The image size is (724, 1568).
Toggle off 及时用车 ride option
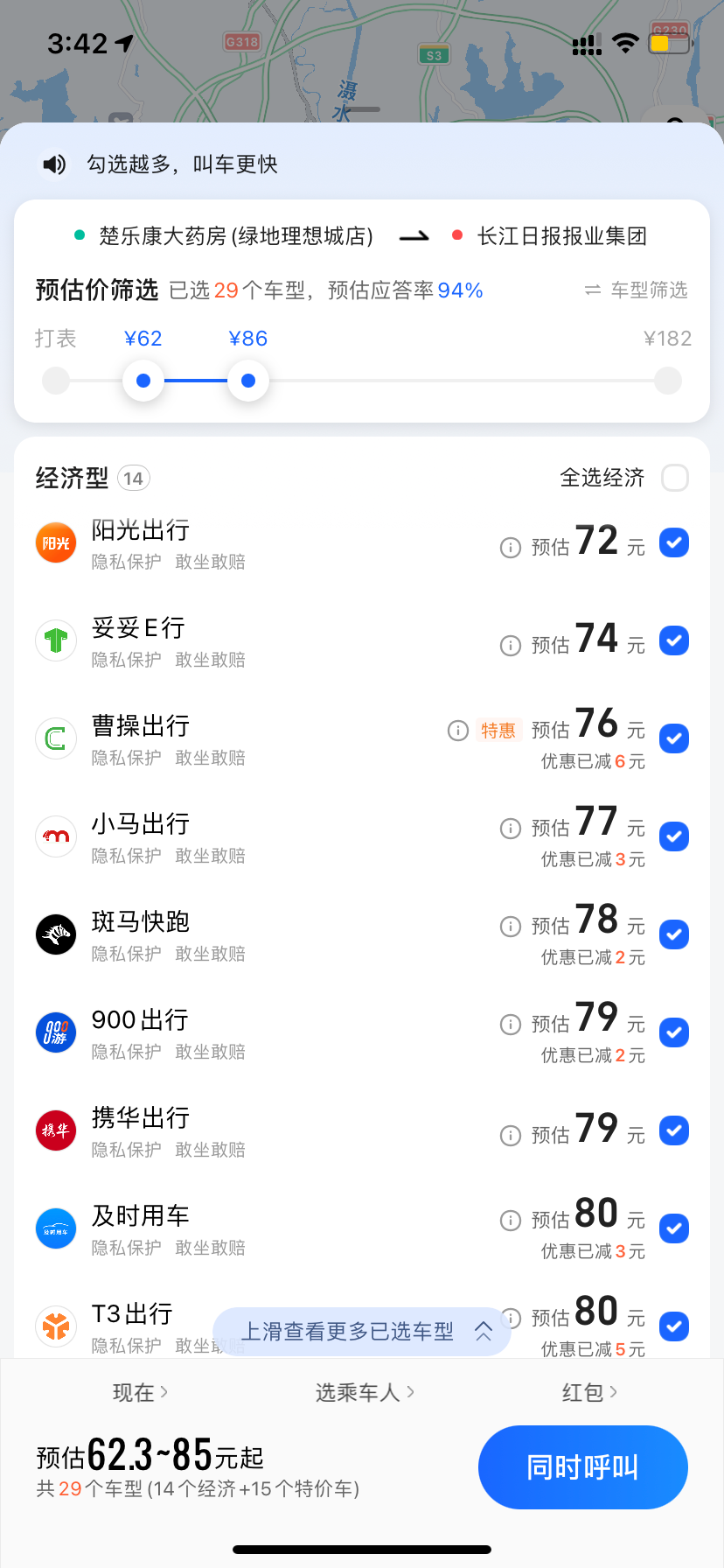point(673,1228)
